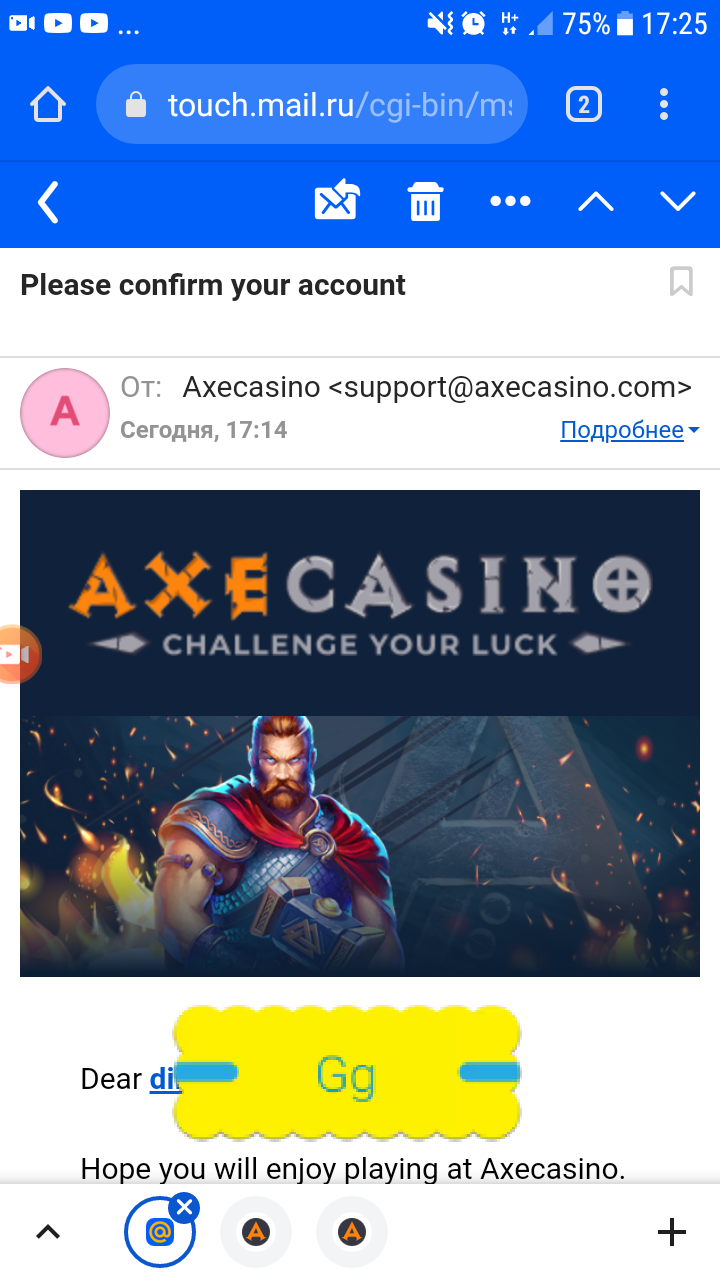This screenshot has height=1280, width=720.
Task: Add a new browser tab
Action: tap(672, 1232)
